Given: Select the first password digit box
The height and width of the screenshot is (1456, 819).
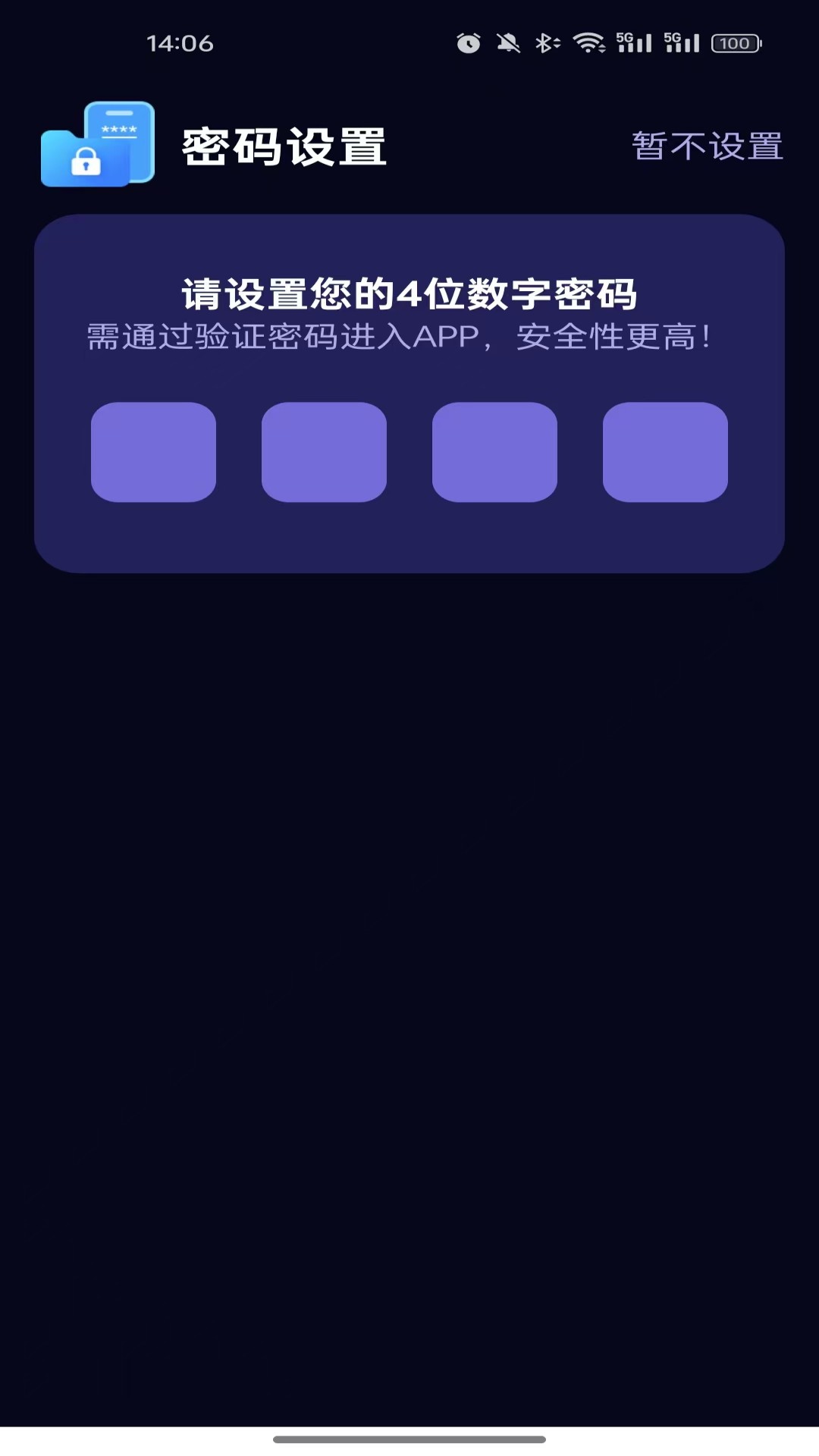Looking at the screenshot, I should 153,453.
